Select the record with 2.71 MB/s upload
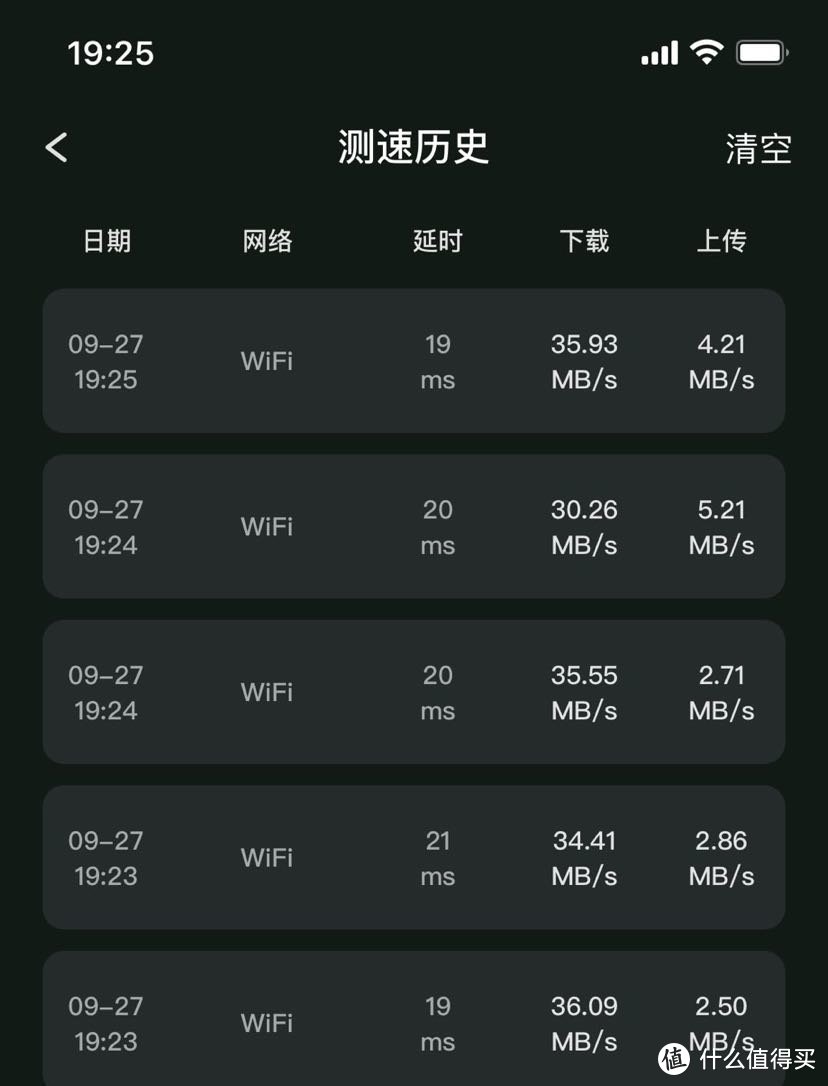Viewport: 828px width, 1086px height. click(x=414, y=692)
